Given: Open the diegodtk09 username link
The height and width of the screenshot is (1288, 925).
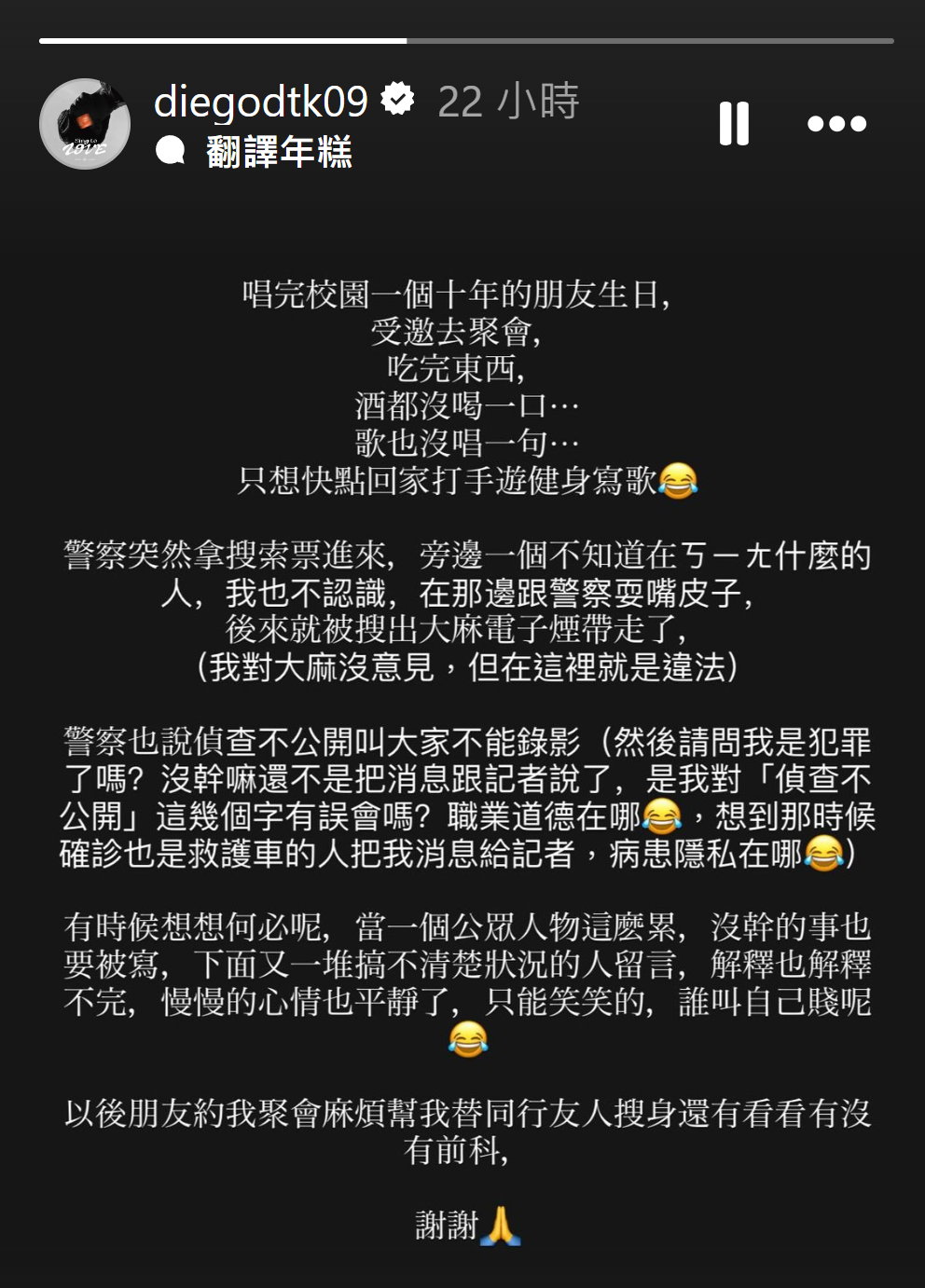Looking at the screenshot, I should pos(260,101).
